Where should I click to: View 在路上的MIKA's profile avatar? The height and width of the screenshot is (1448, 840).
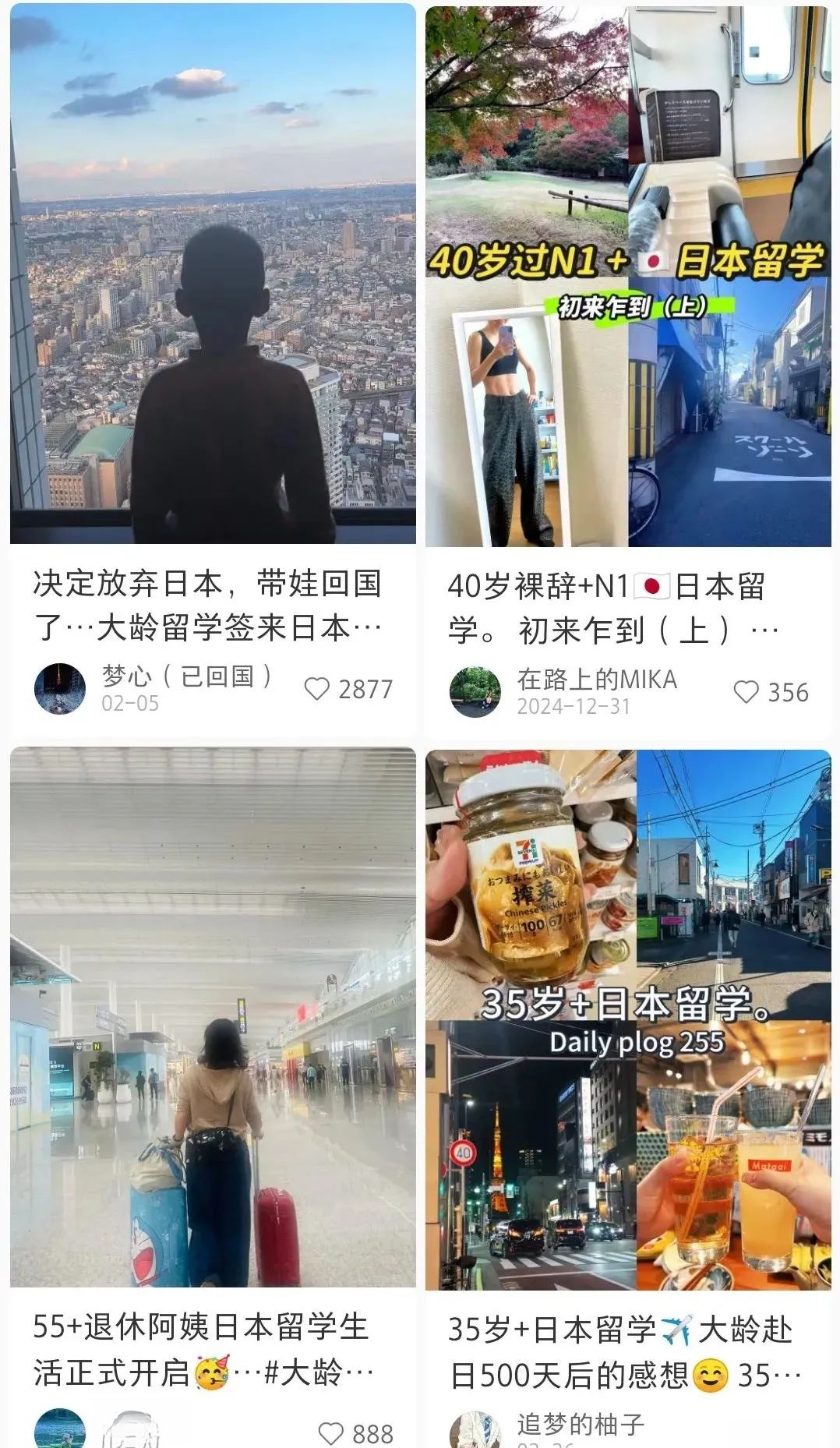click(475, 691)
